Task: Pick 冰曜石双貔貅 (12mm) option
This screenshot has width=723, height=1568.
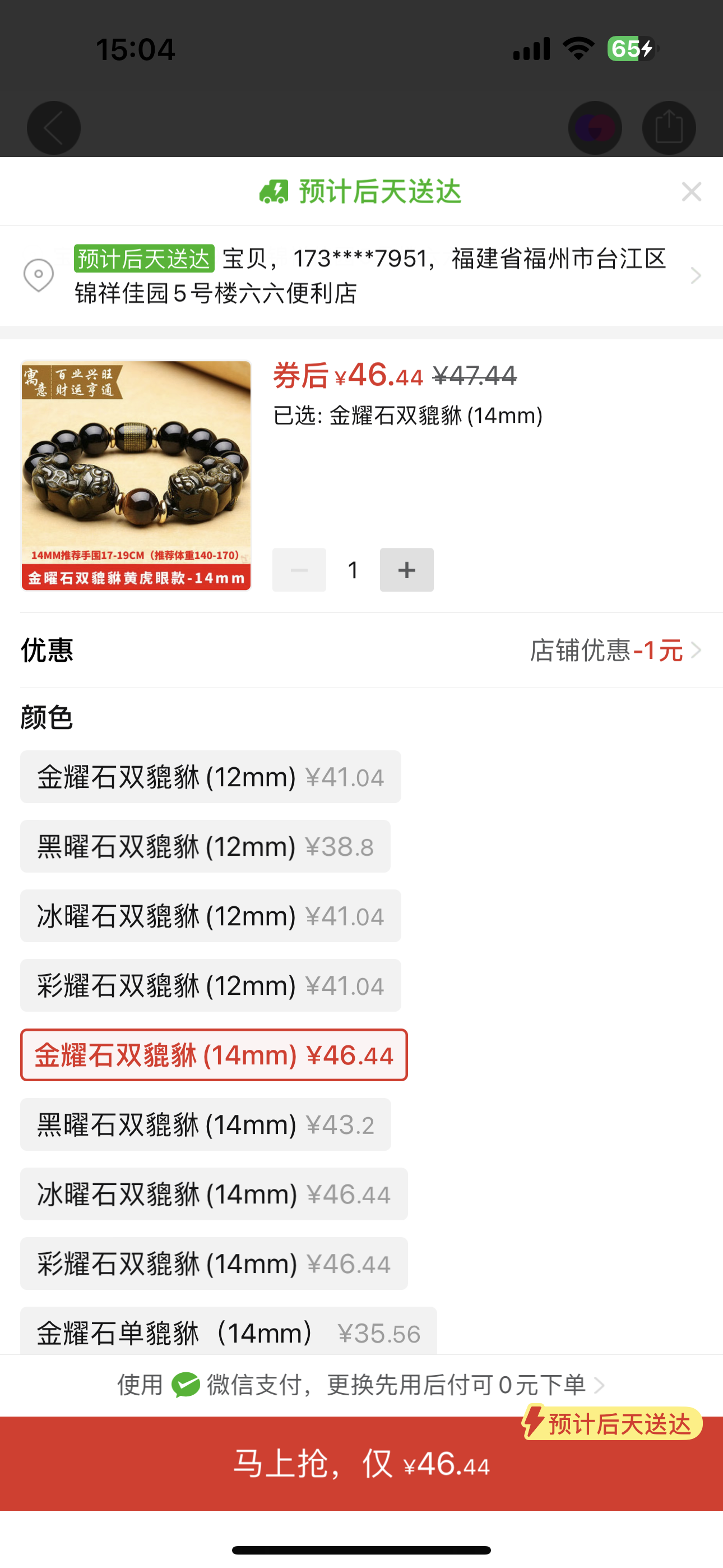Action: (211, 916)
